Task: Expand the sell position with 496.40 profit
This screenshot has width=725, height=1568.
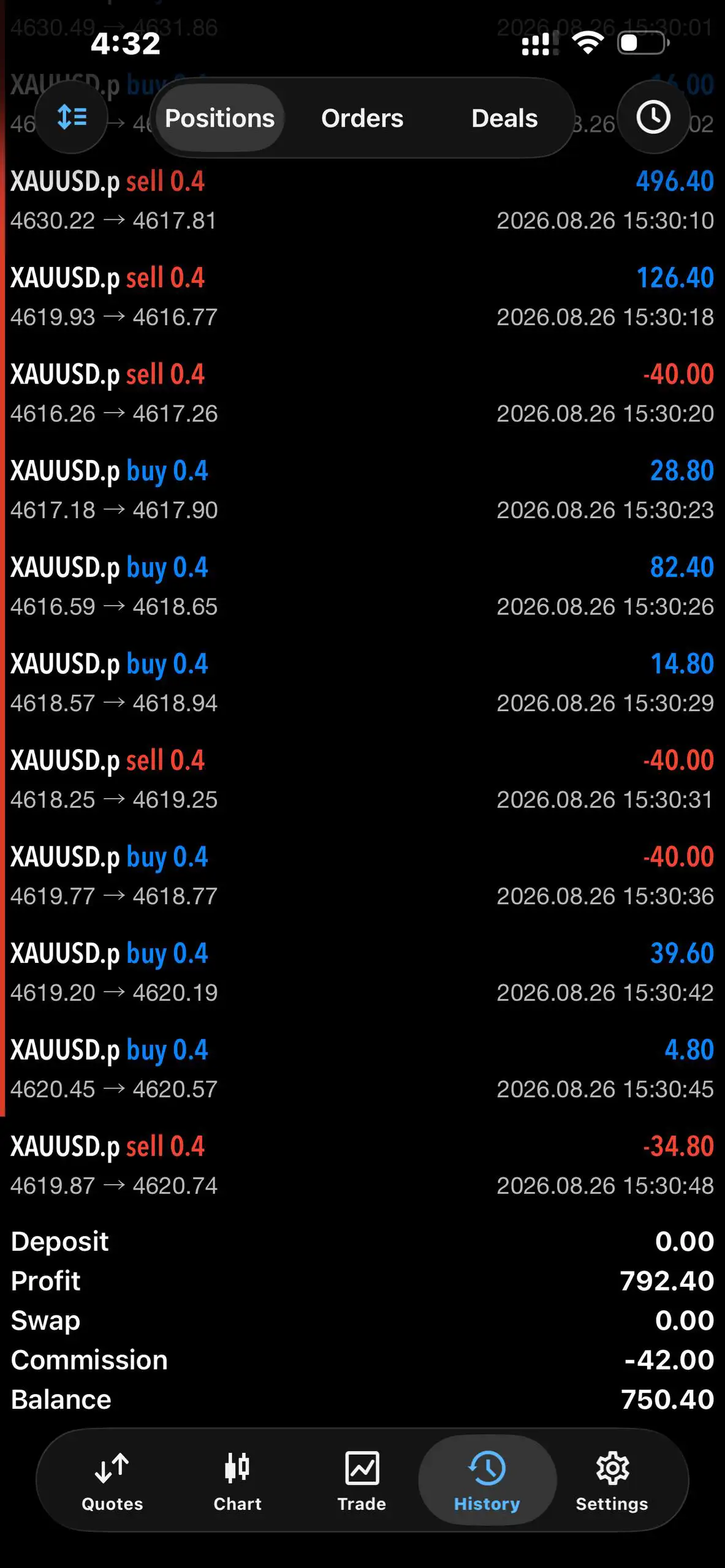Action: pyautogui.click(x=362, y=200)
